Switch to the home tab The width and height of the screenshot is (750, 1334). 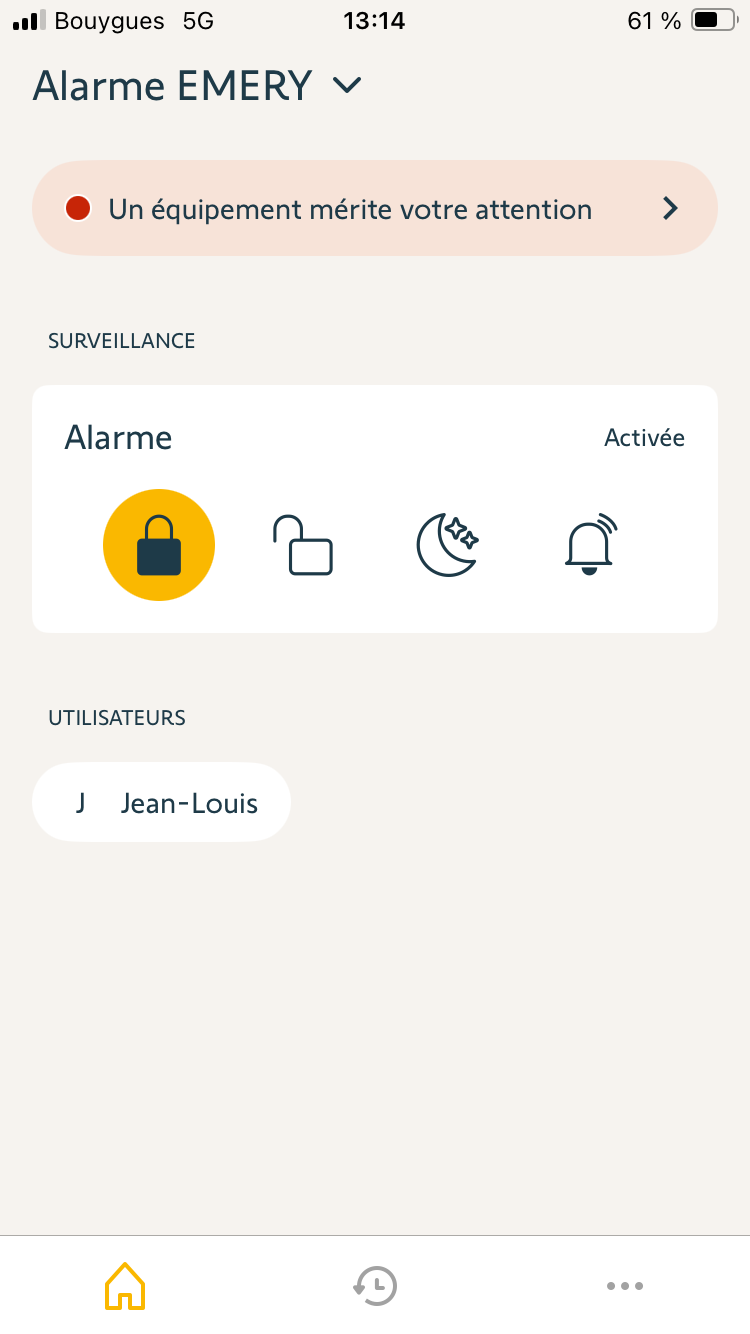125,1286
